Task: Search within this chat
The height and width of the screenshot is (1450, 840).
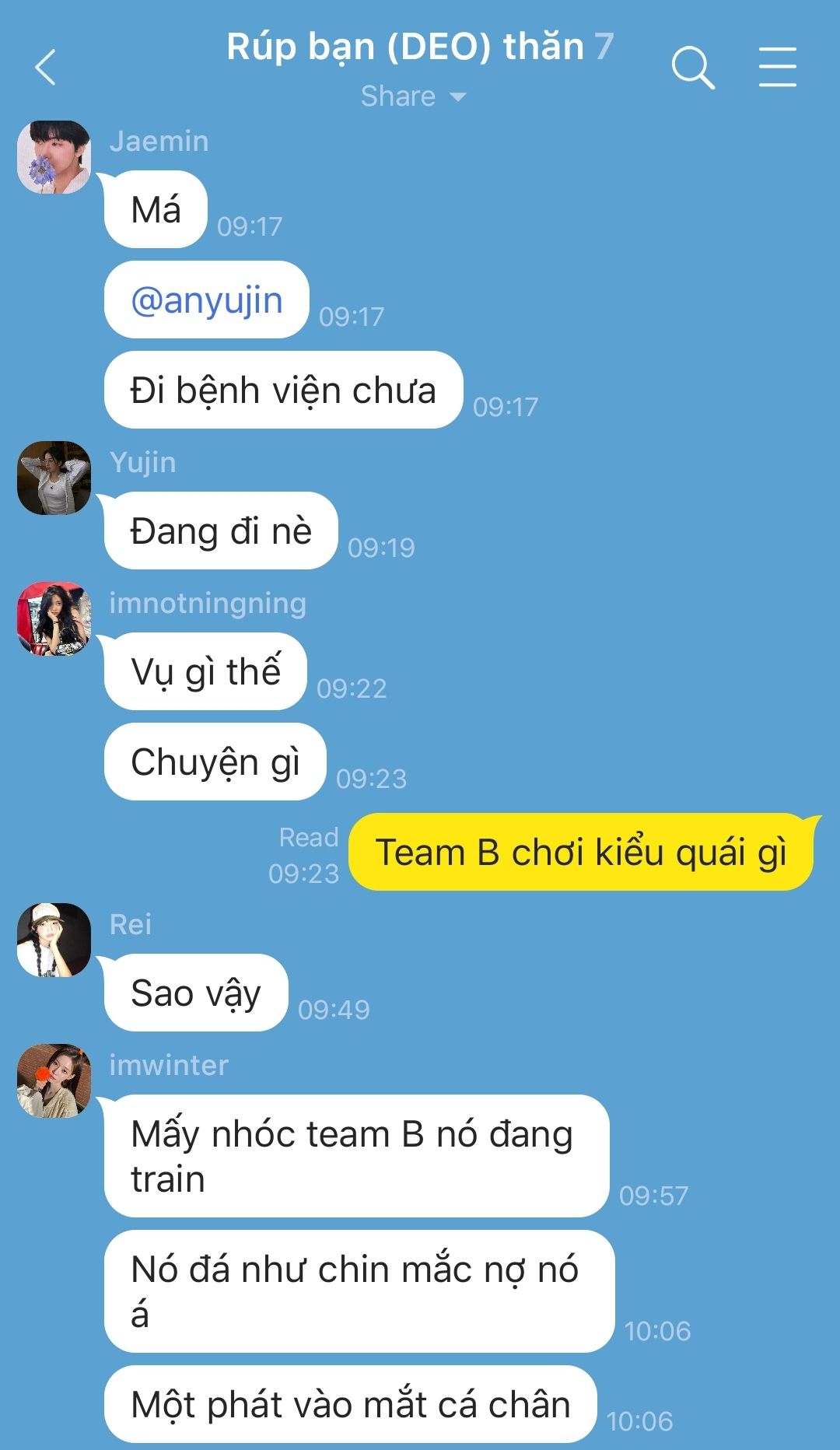Action: pyautogui.click(x=693, y=67)
